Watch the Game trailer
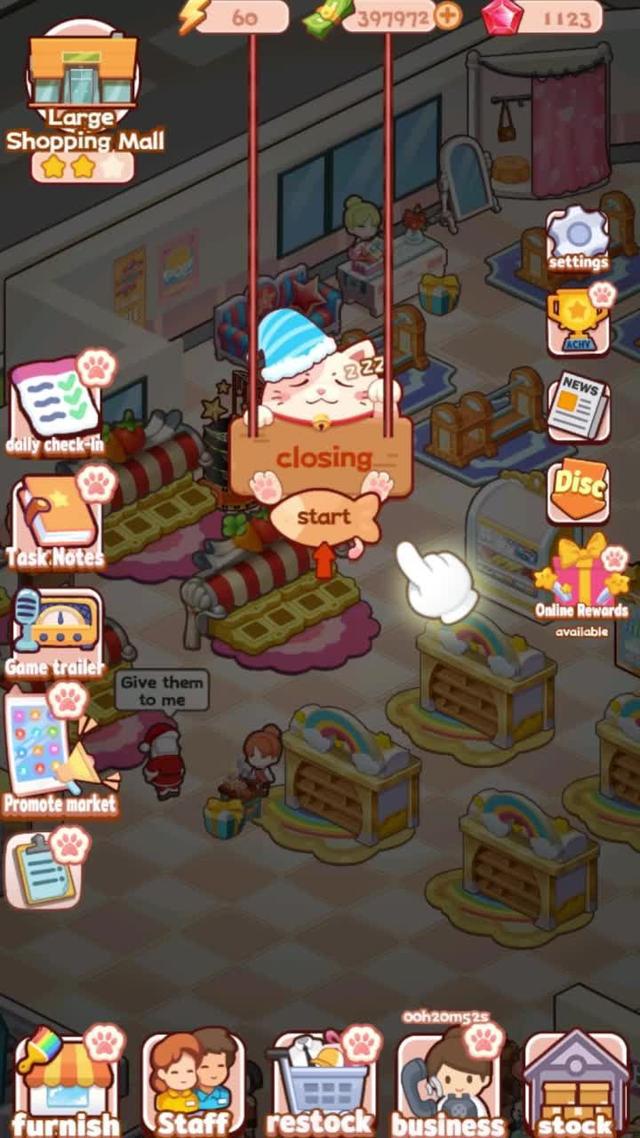The image size is (640, 1138). [57, 628]
